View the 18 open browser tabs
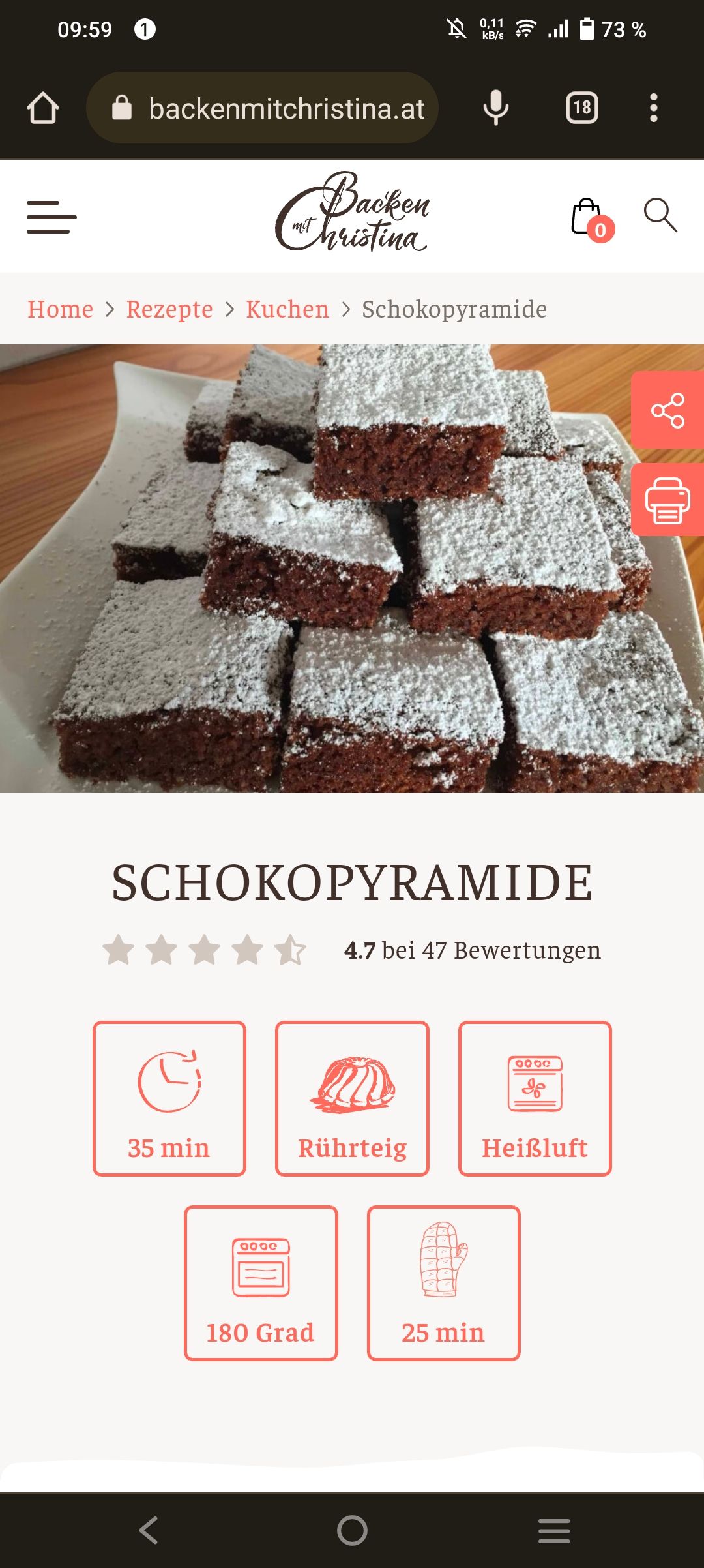Viewport: 704px width, 1568px height. click(x=582, y=108)
